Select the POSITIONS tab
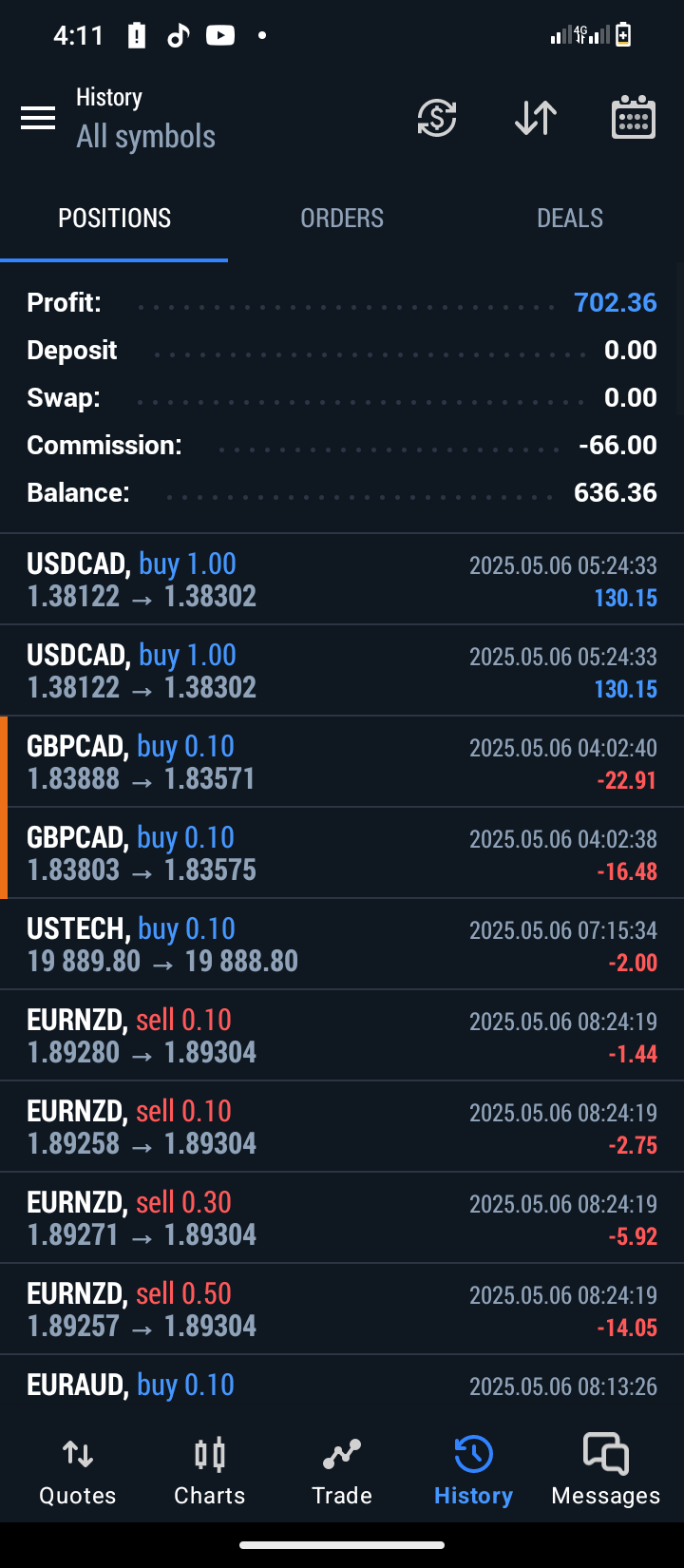The image size is (684, 1568). 114,218
